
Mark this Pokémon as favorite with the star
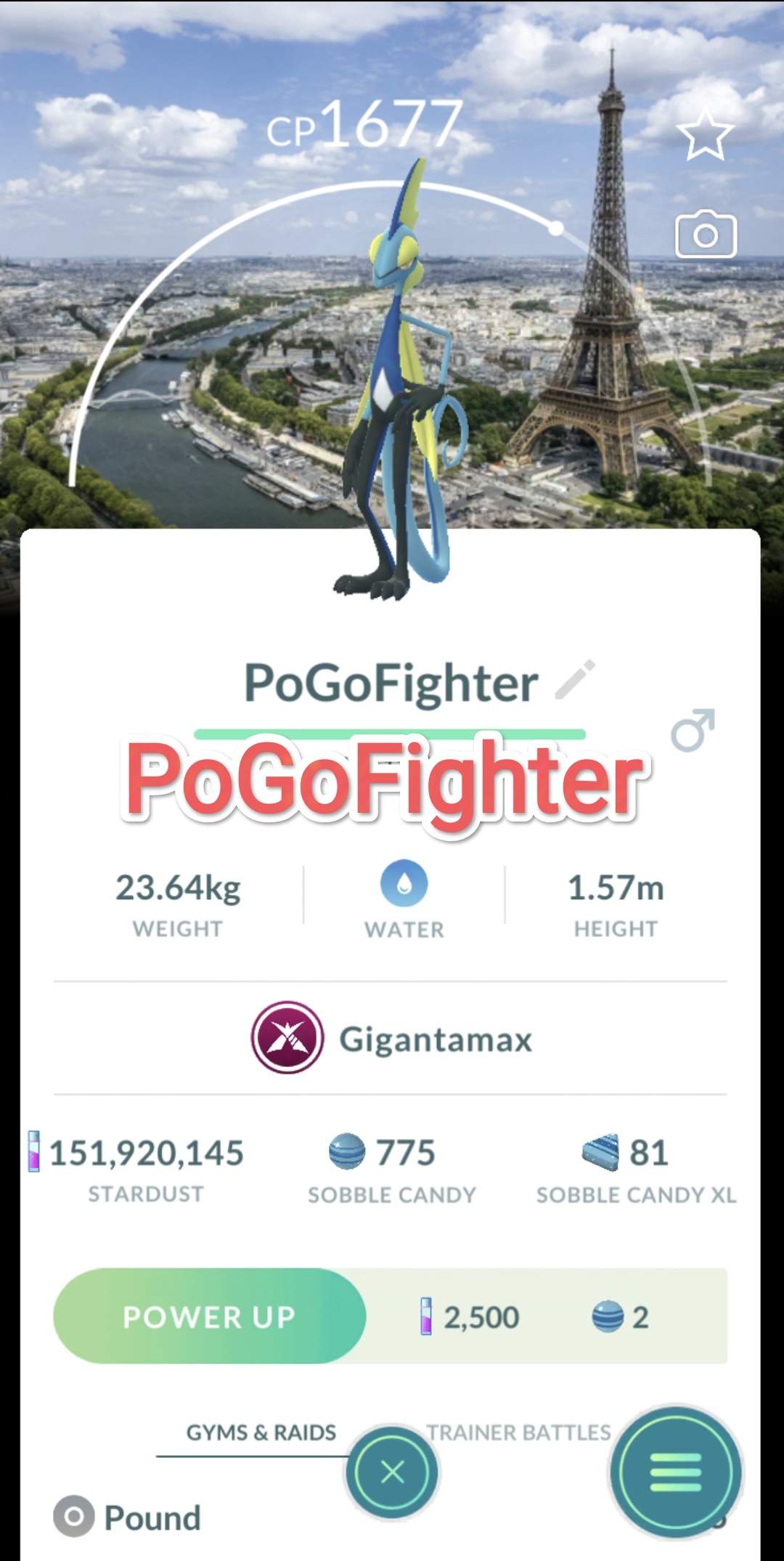click(705, 134)
